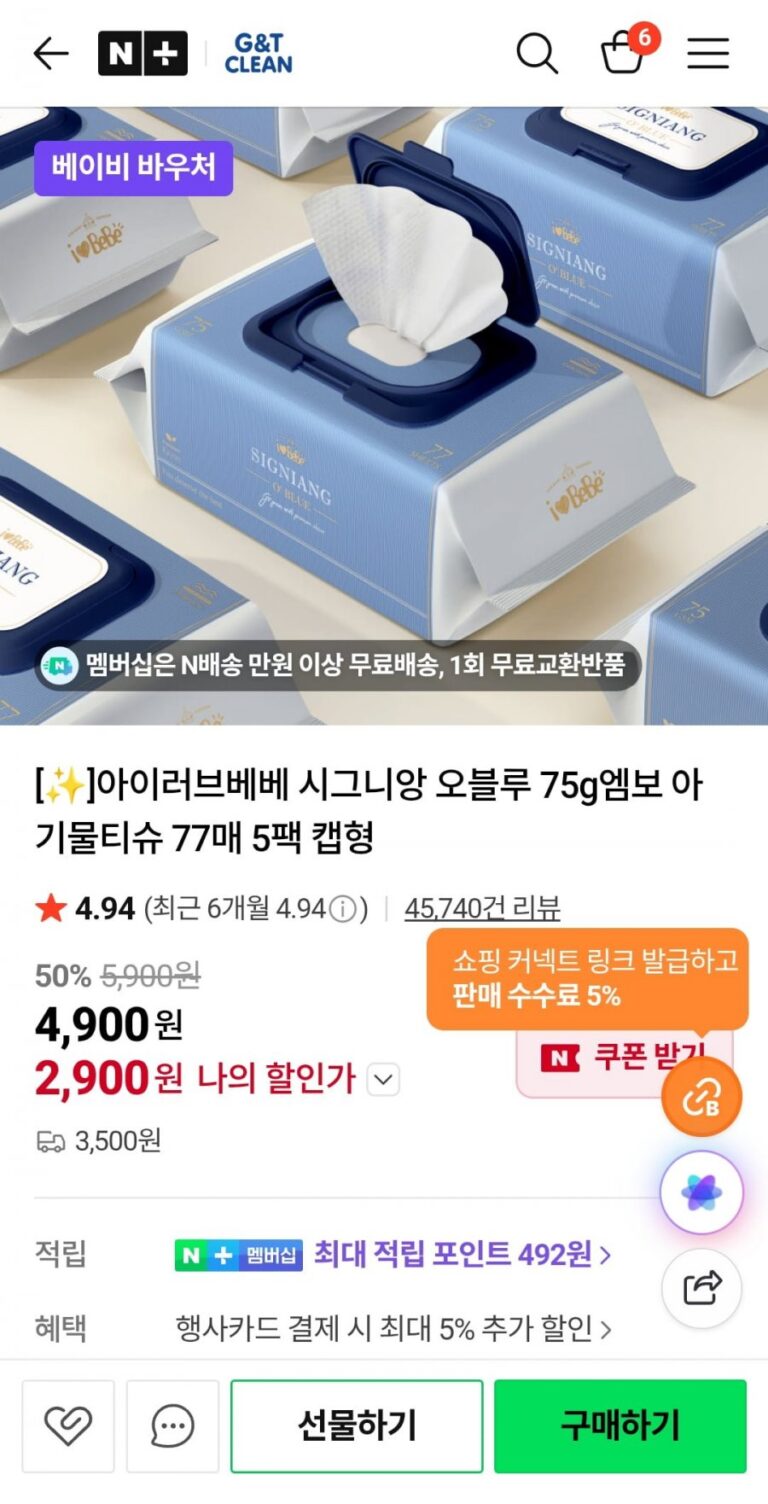Open the G&T CLEAN brand store
The width and height of the screenshot is (768, 1504).
pyautogui.click(x=258, y=54)
